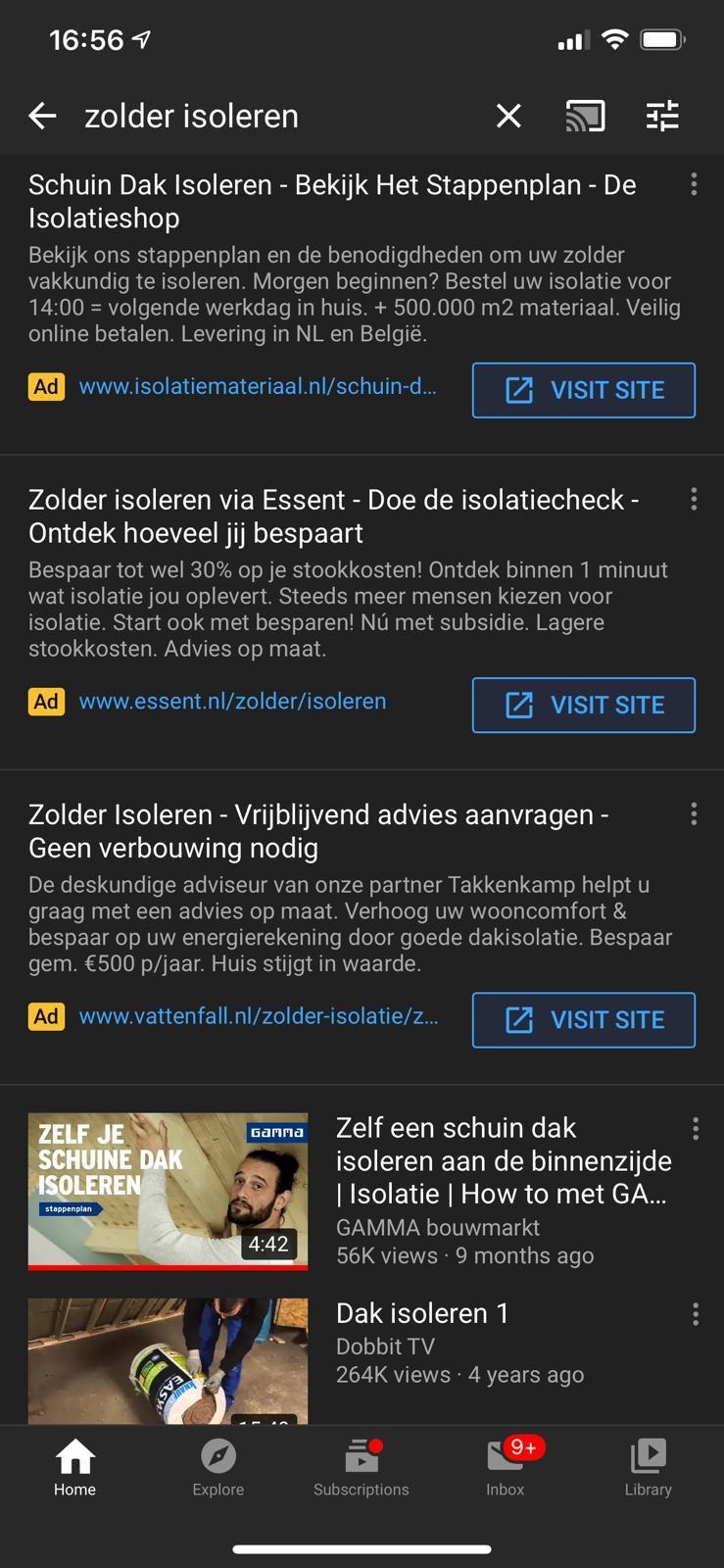
Task: Go back from the search results
Action: 42,117
